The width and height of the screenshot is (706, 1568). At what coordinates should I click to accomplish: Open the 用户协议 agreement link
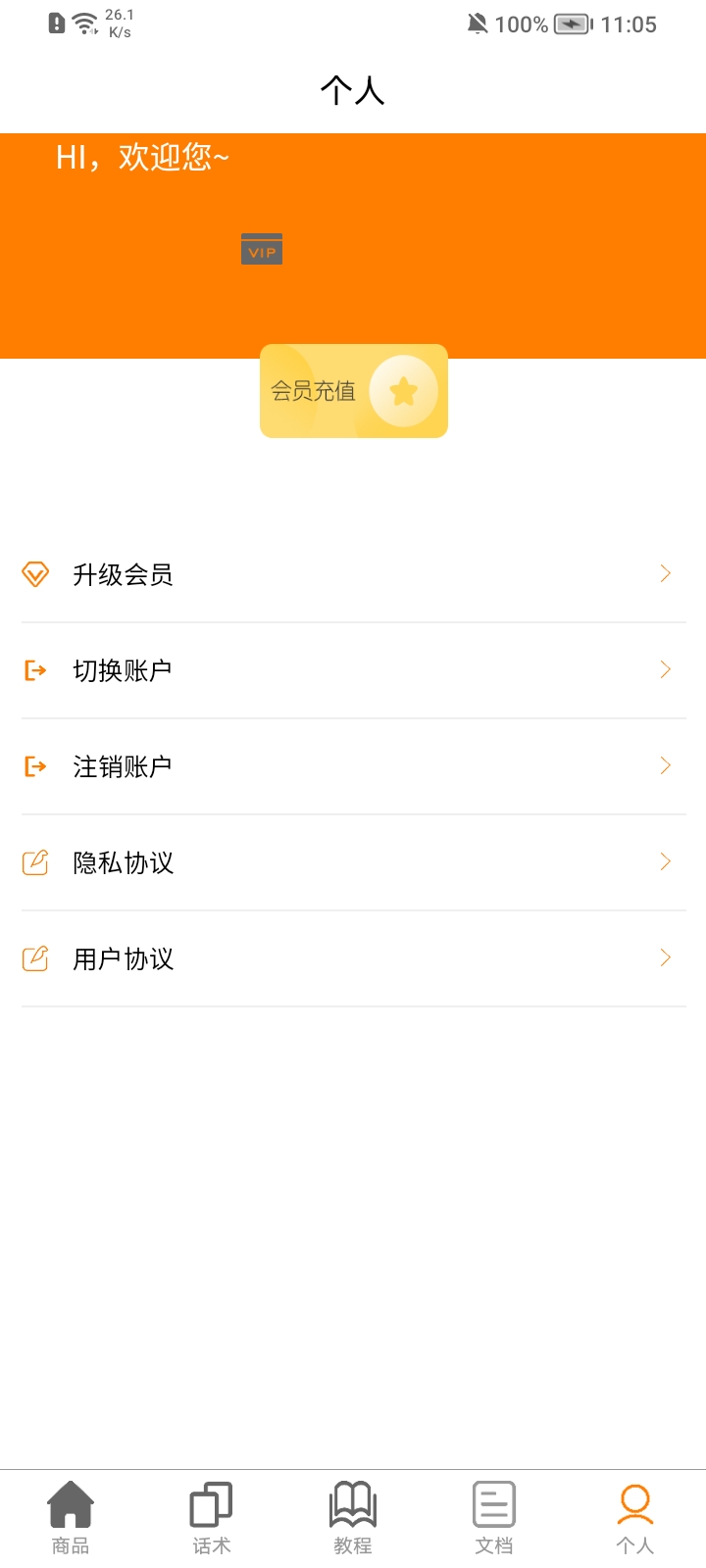click(x=124, y=958)
